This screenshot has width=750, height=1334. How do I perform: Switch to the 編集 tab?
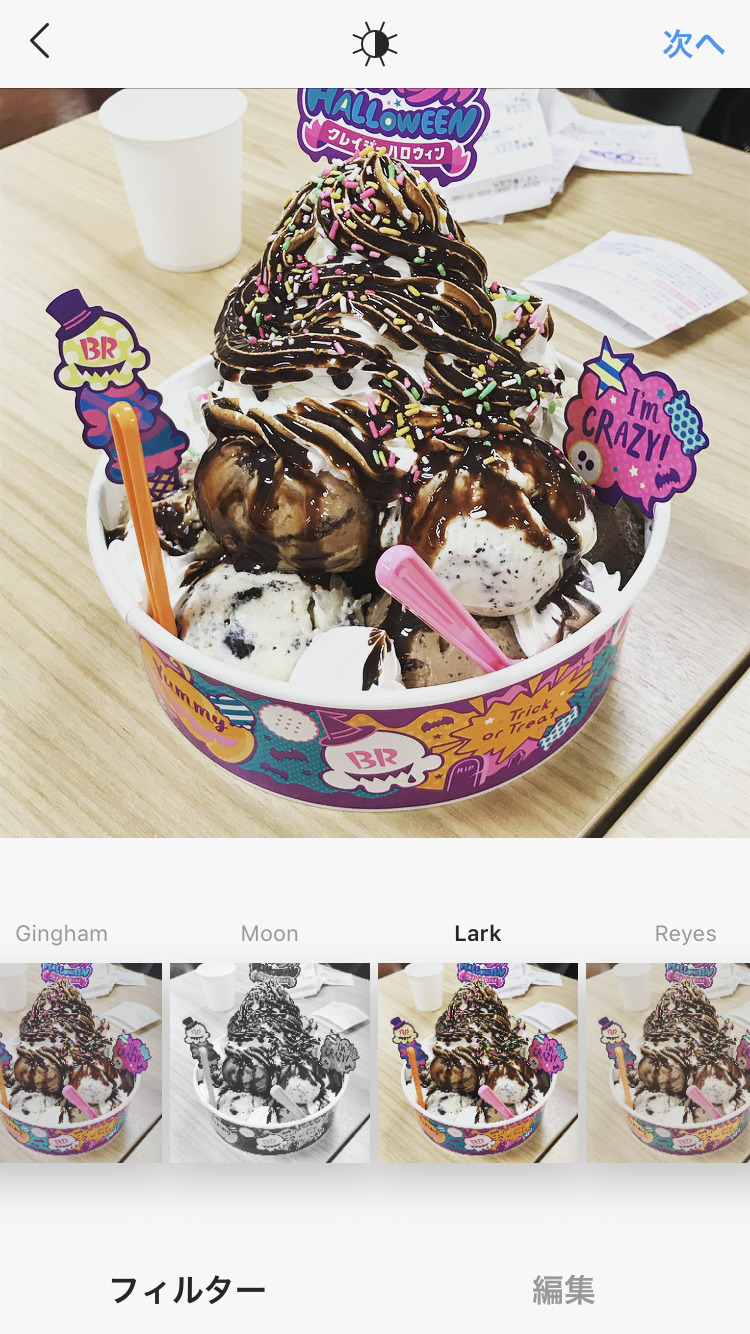563,1290
